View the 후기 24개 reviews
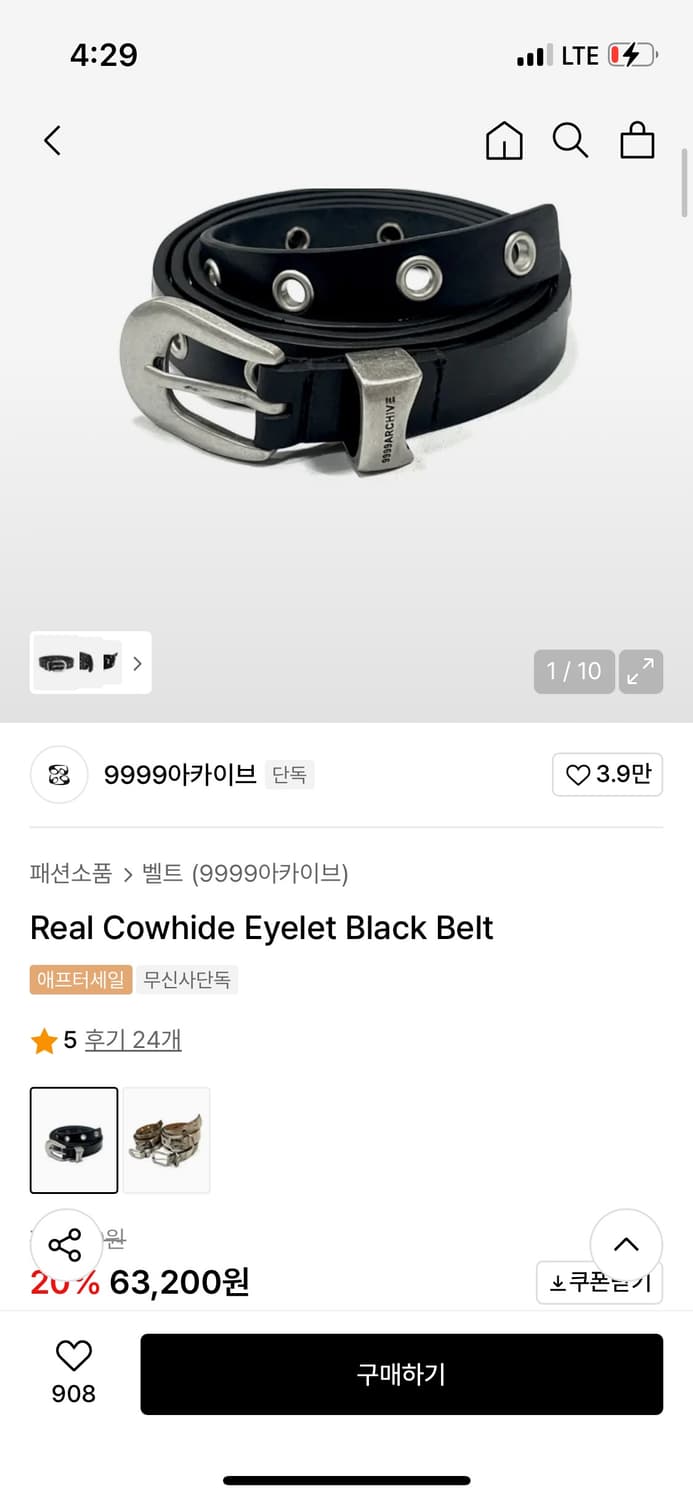 (x=133, y=1040)
